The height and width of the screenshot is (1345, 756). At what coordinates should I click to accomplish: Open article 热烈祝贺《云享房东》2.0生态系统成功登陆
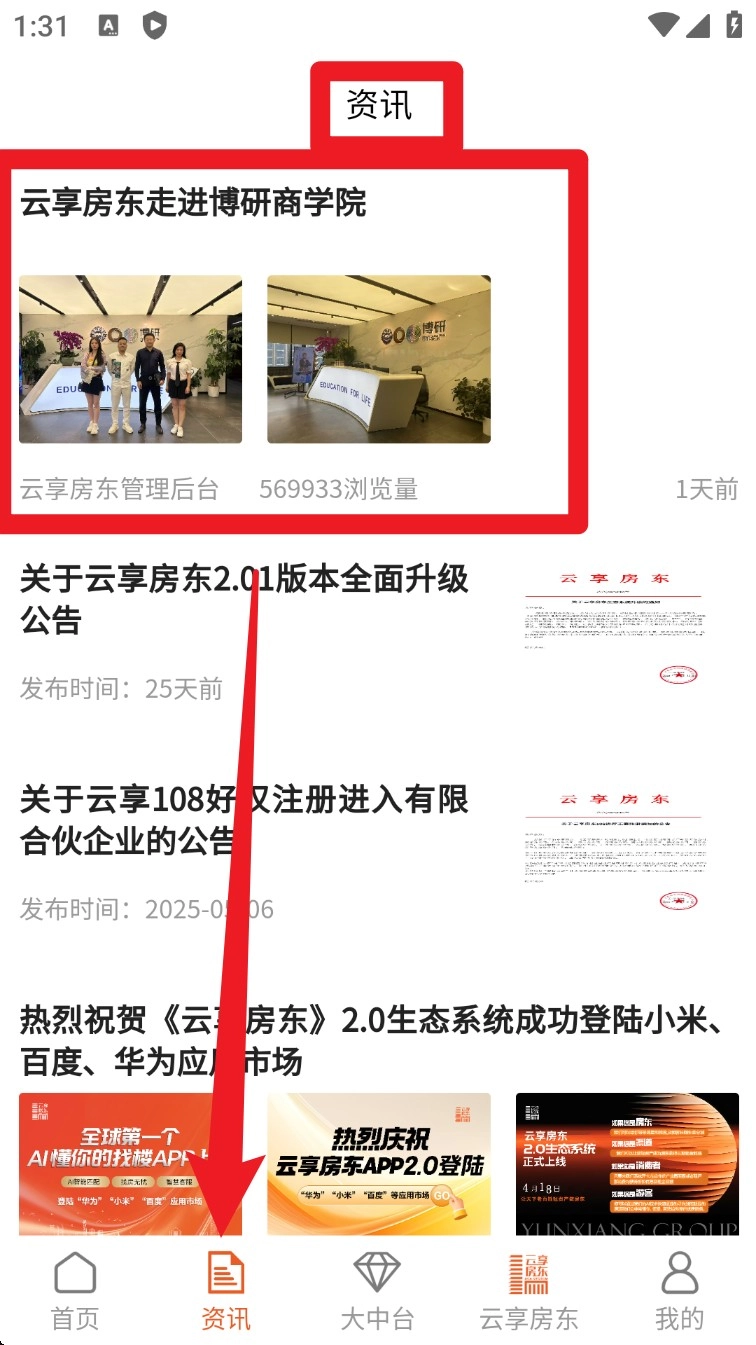coord(372,1040)
